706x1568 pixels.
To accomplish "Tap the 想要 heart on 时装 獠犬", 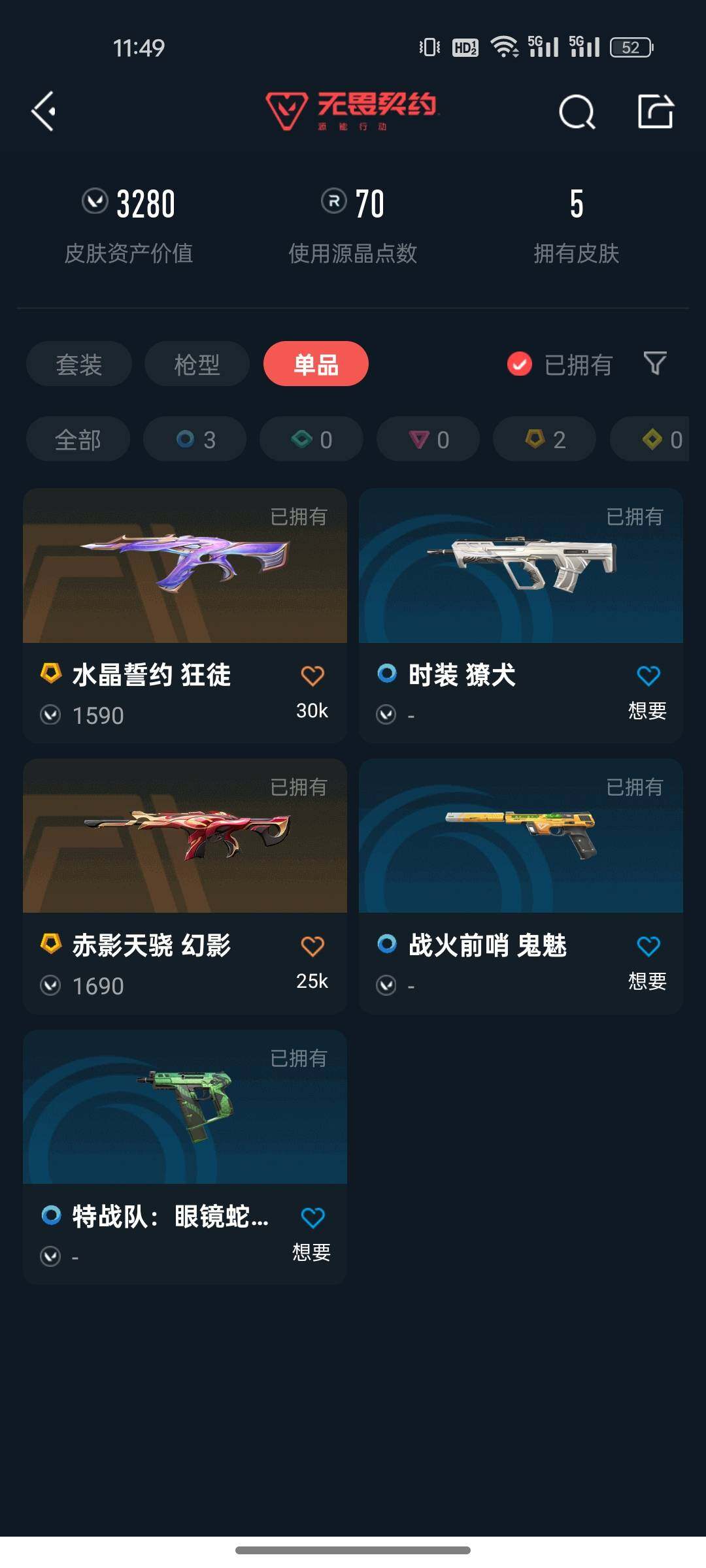I will click(648, 676).
